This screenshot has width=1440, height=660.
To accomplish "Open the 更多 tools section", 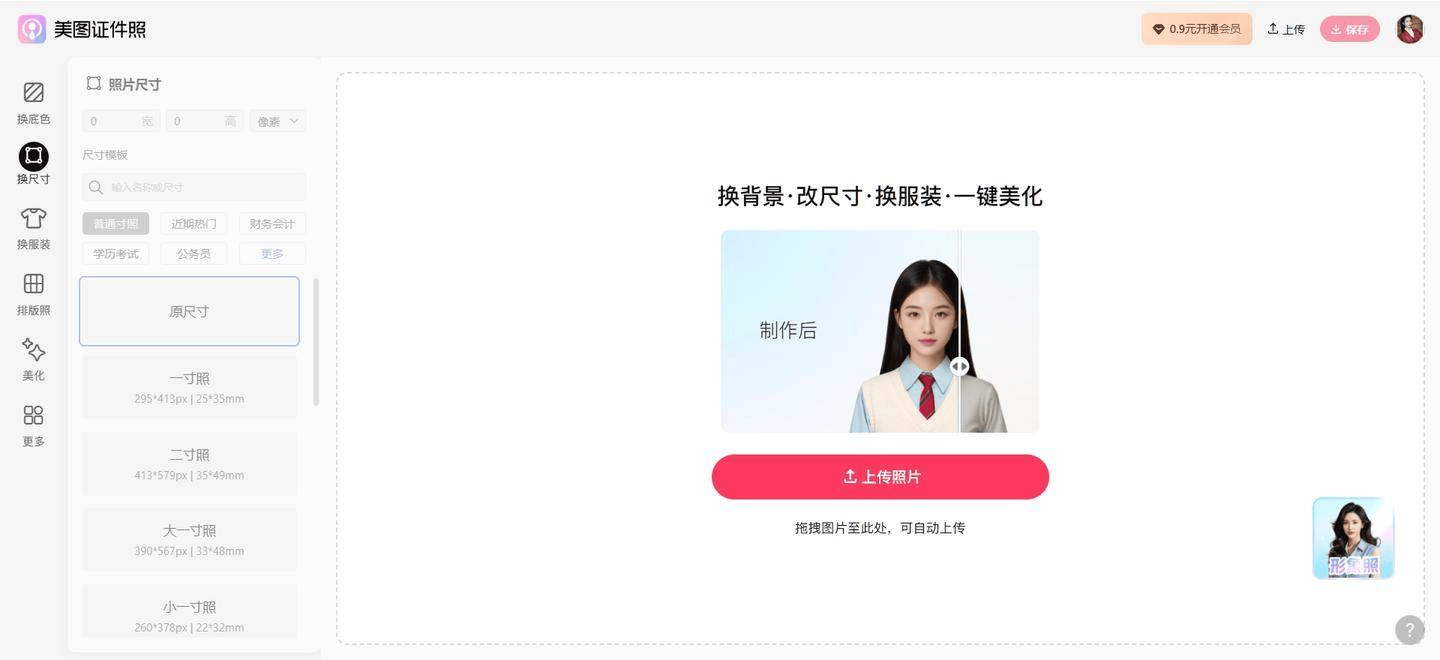I will 33,425.
